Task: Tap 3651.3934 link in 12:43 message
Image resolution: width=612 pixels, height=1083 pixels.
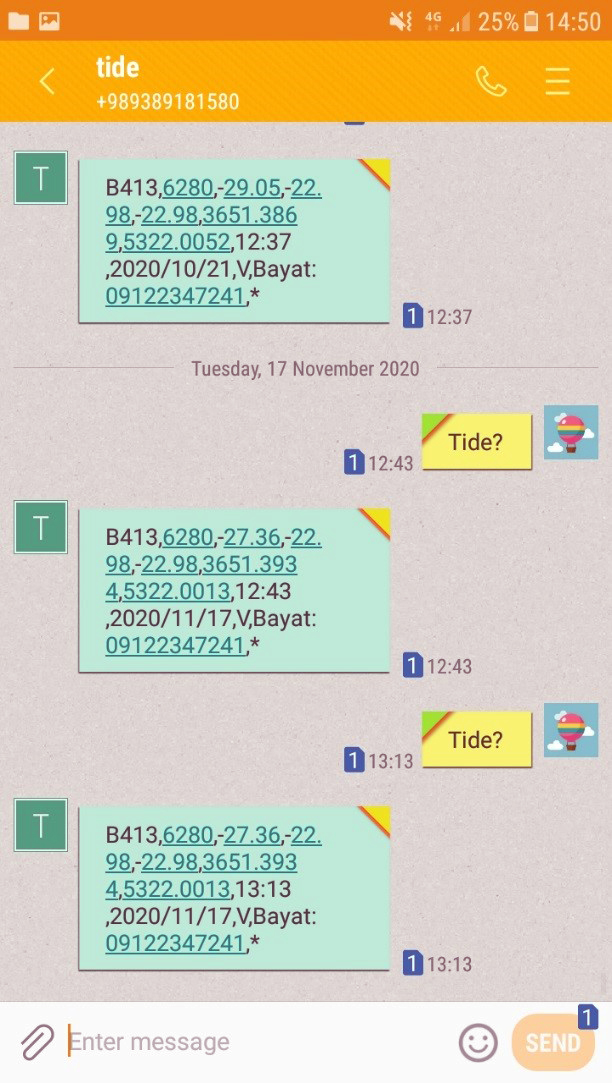Action: (202, 577)
